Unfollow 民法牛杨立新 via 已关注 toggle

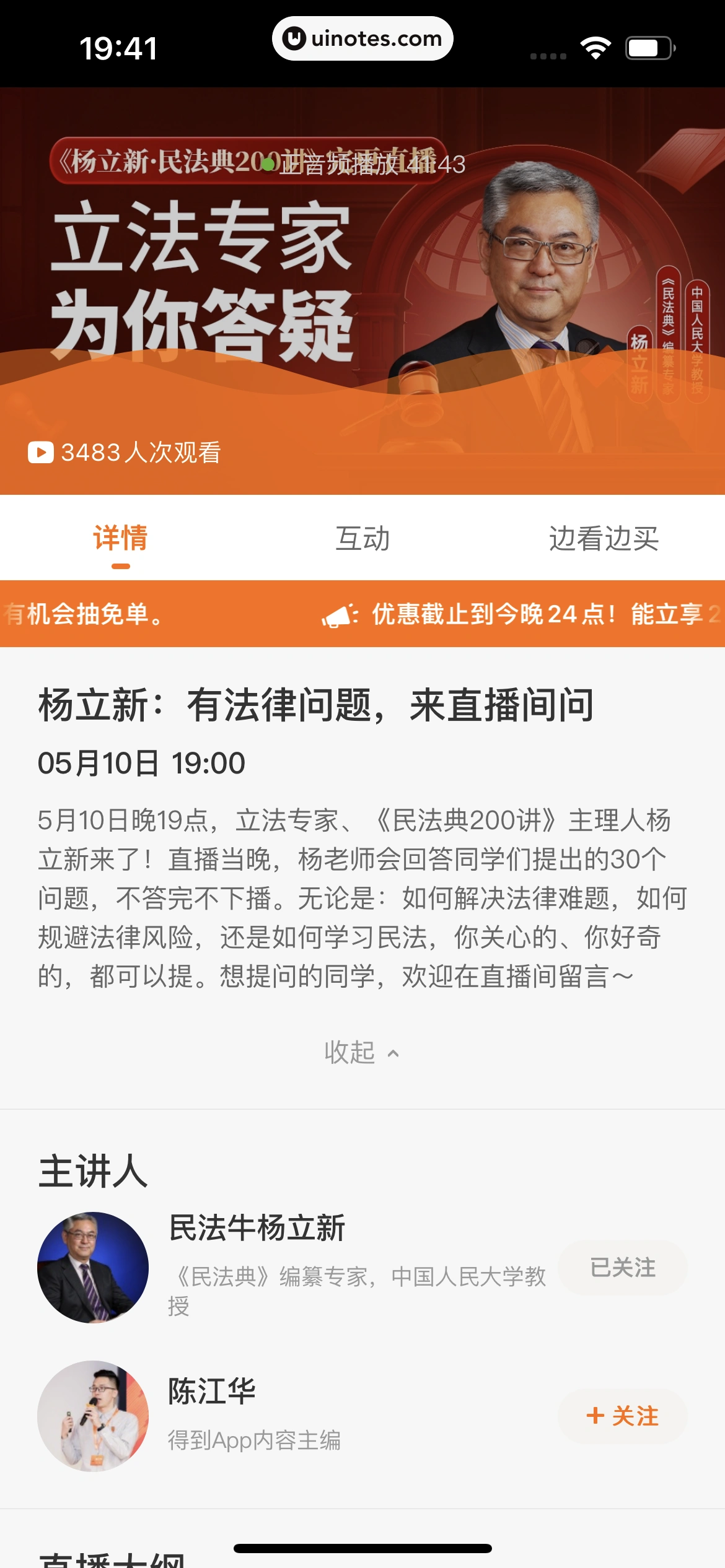click(x=622, y=1267)
